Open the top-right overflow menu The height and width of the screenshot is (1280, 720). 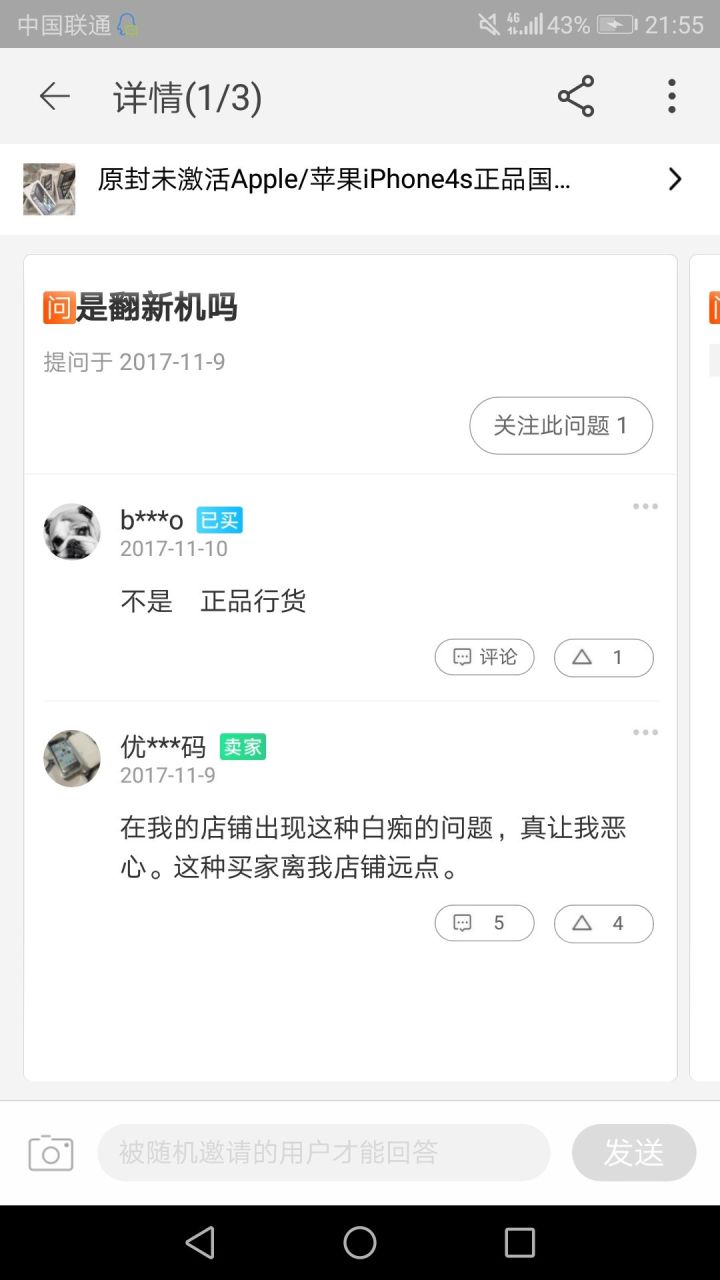click(672, 97)
